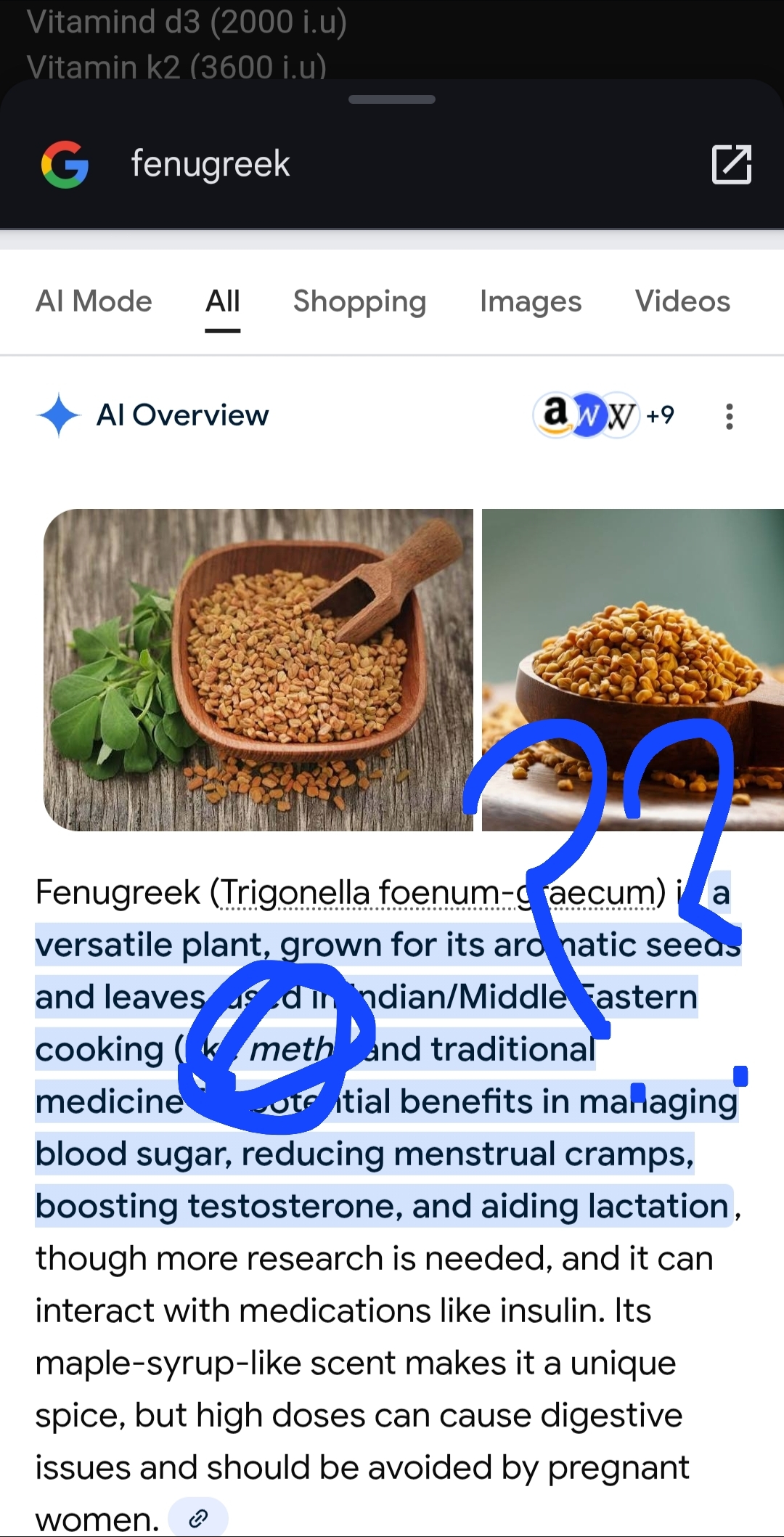
Task: Switch to the Videos tab
Action: coord(682,301)
